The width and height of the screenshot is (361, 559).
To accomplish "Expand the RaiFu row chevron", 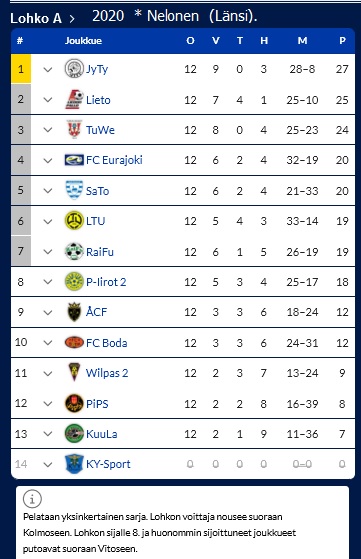I will tap(48, 252).
